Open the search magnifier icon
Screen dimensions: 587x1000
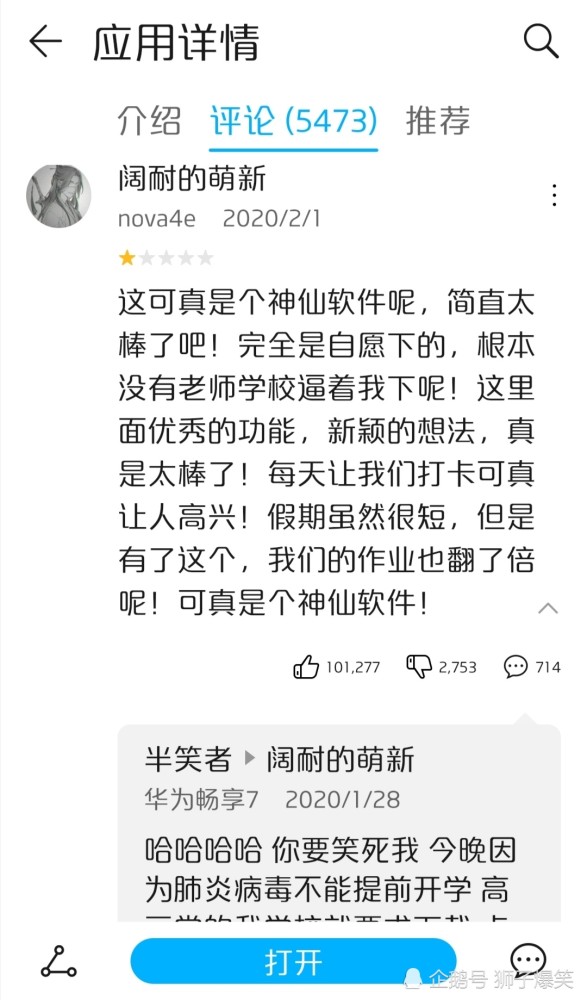541,41
